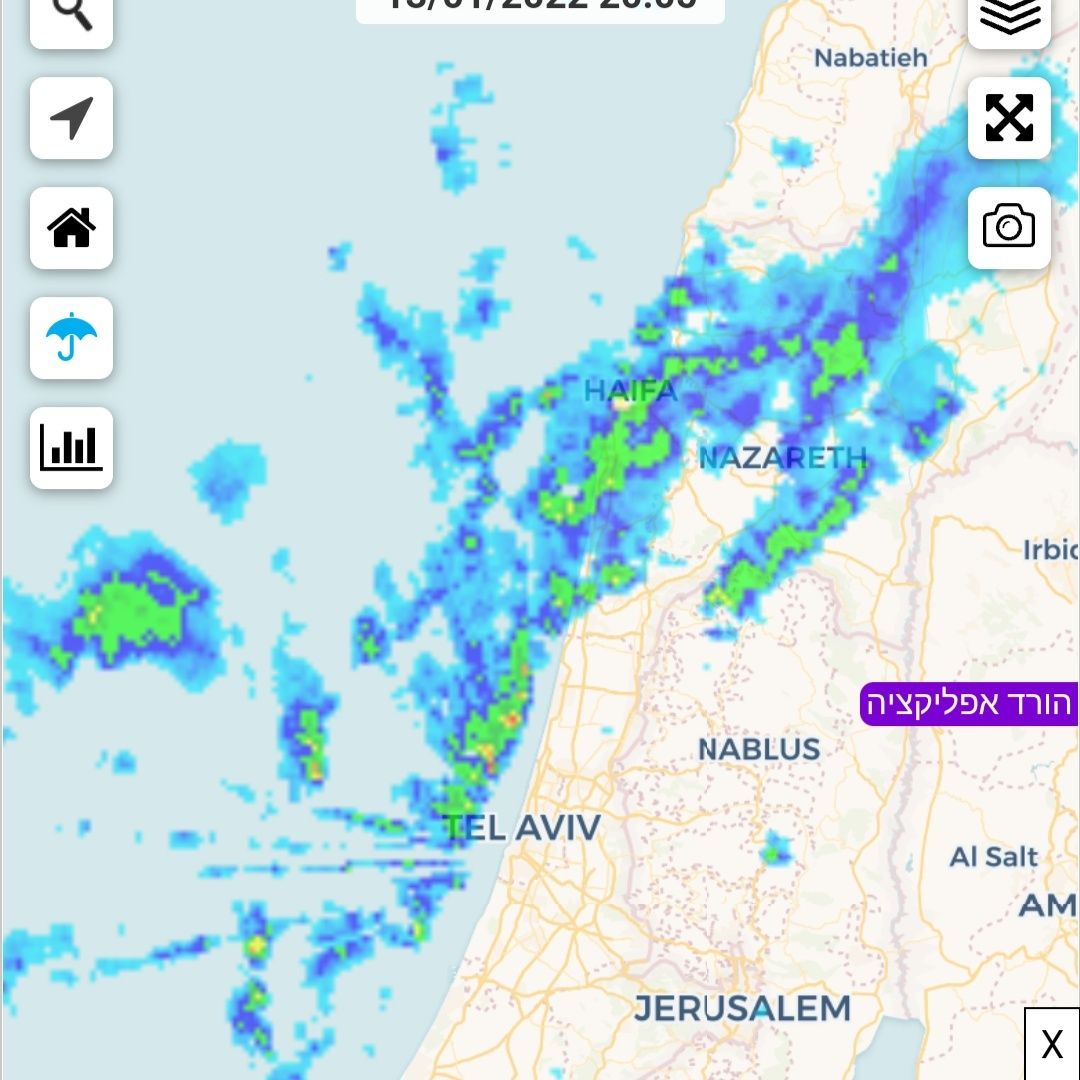Go to the home view

click(x=72, y=228)
